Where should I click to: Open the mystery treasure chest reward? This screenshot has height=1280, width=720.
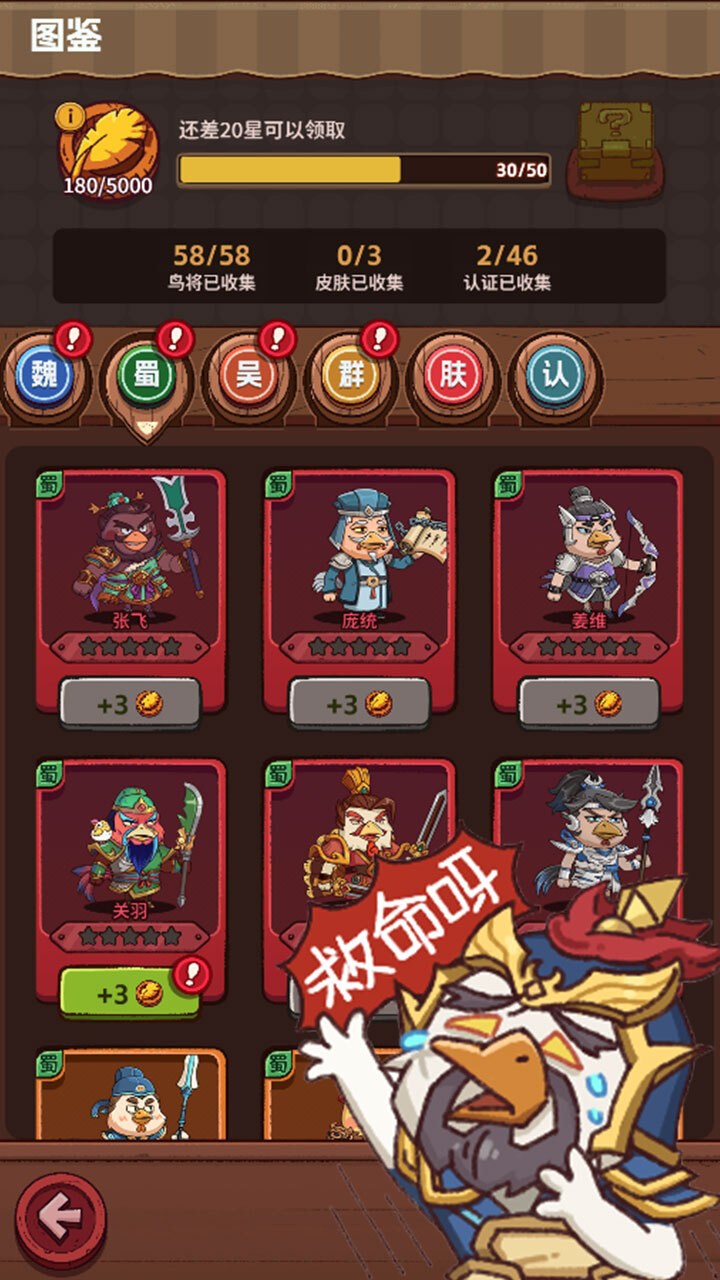616,146
